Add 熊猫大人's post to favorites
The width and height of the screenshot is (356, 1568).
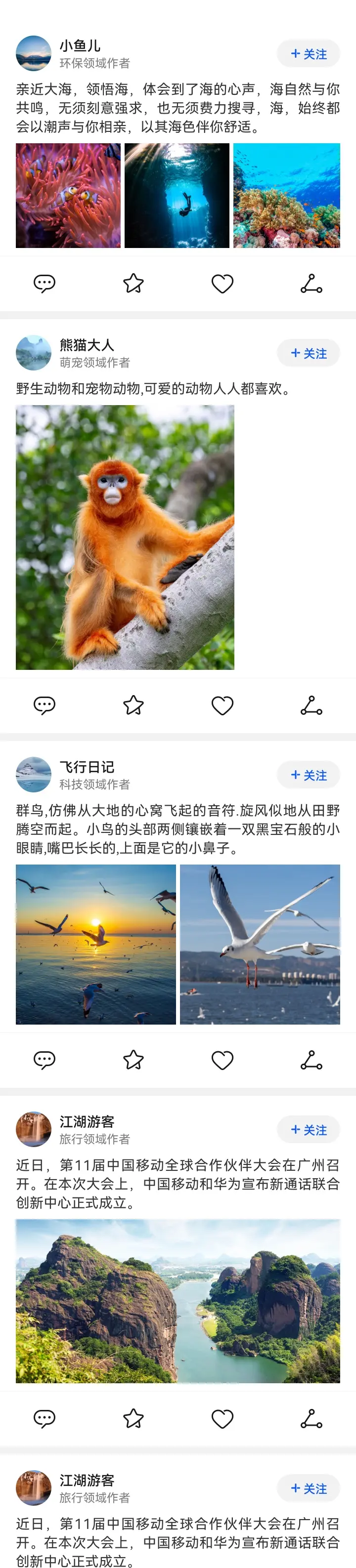tap(133, 705)
